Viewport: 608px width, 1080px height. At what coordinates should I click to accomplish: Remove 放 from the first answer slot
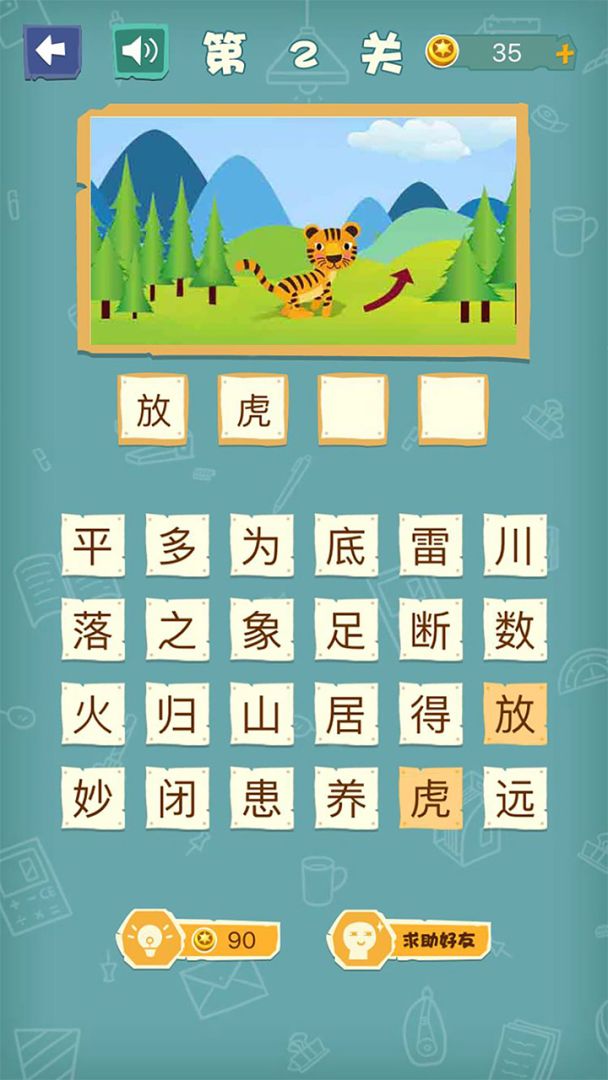153,409
